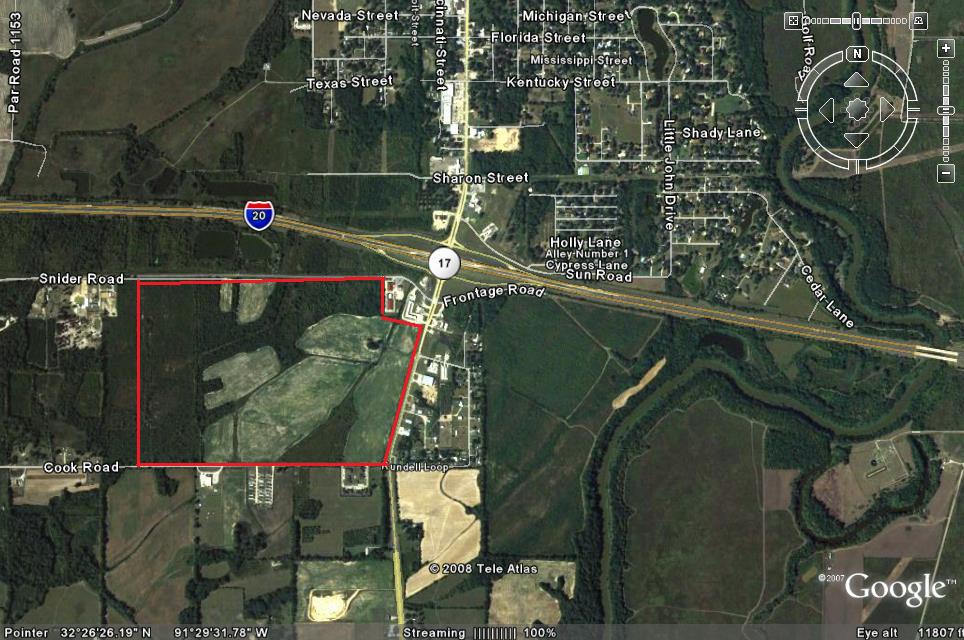
Task: Pan the map right with the arrow
Action: tap(887, 109)
